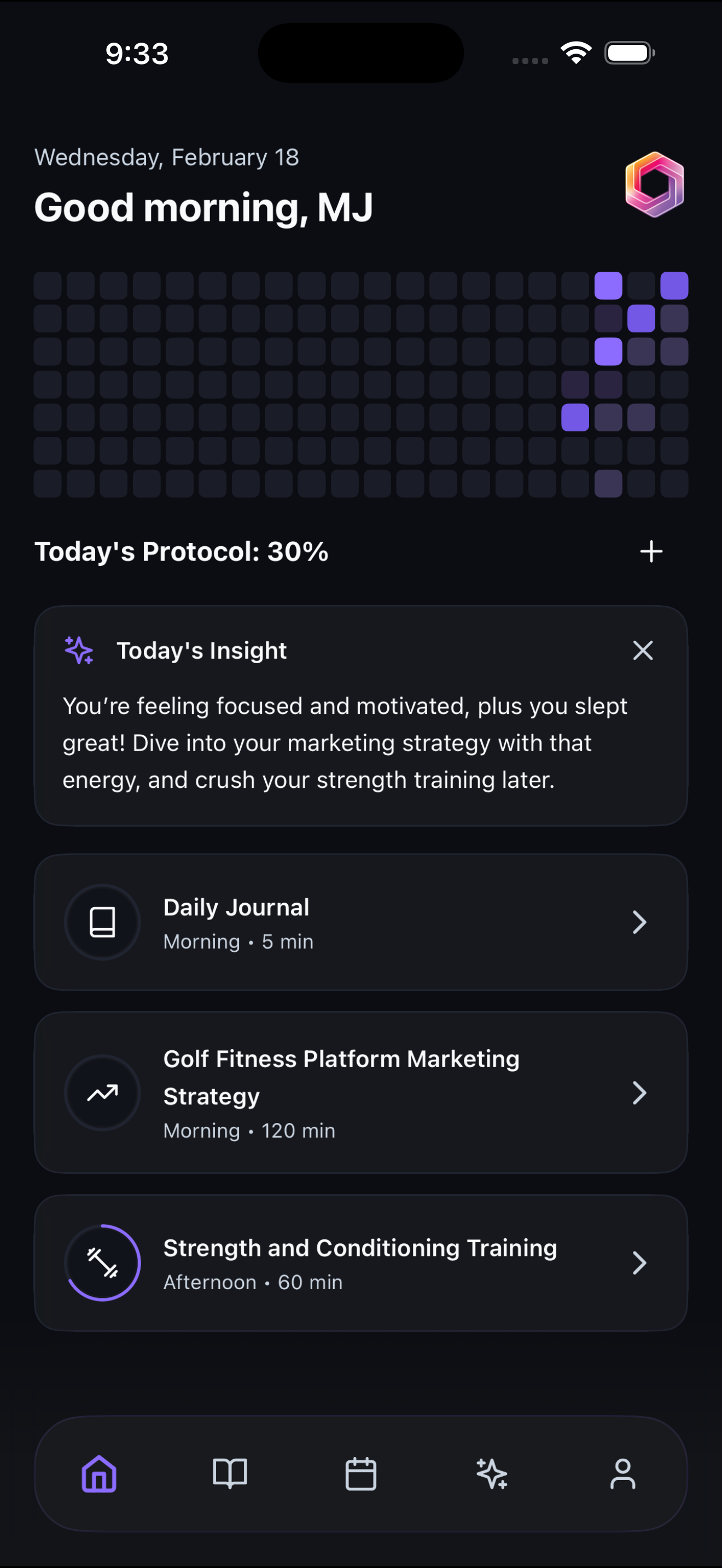Screen dimensions: 722x1568
Task: Click the book icon on Daily Journal card
Action: point(102,922)
